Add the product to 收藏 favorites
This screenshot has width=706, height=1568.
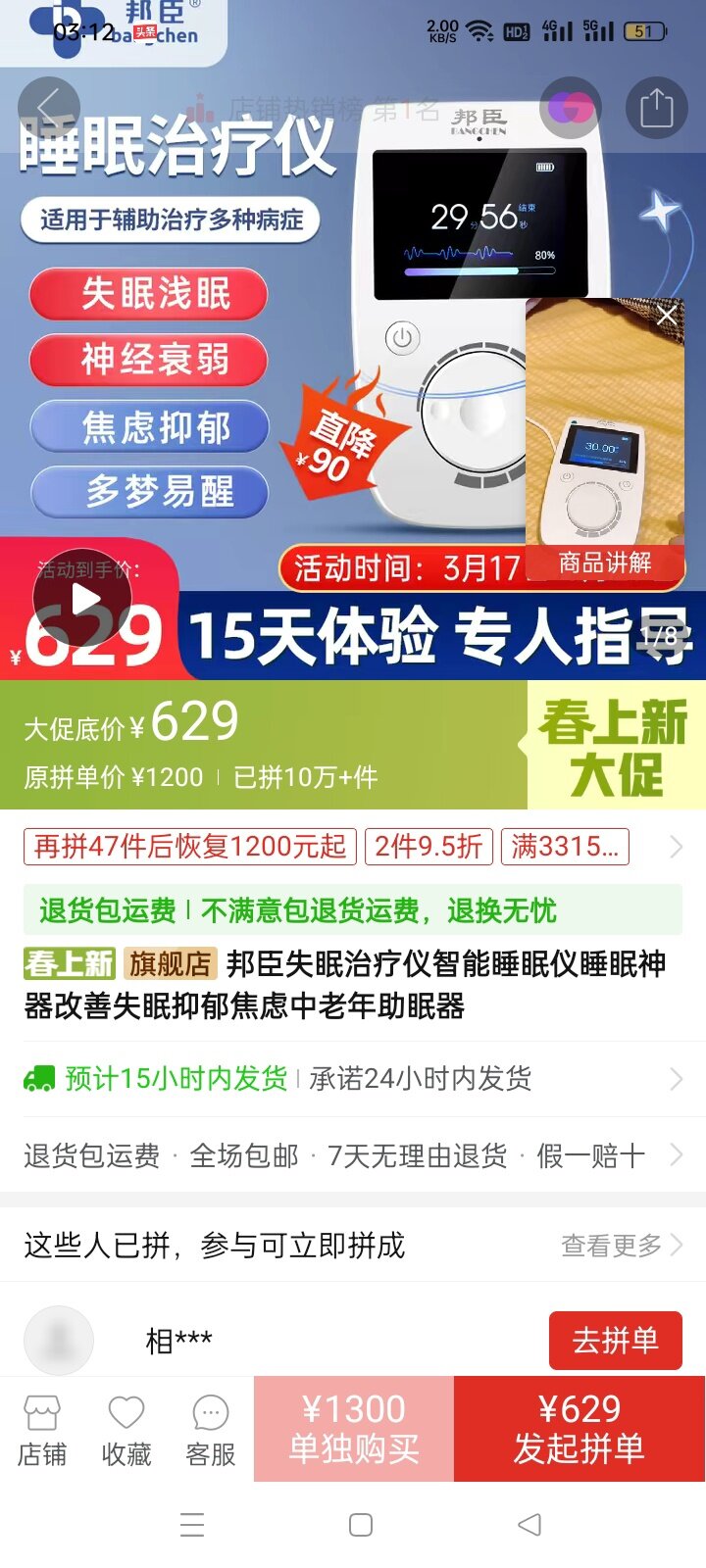click(126, 1431)
